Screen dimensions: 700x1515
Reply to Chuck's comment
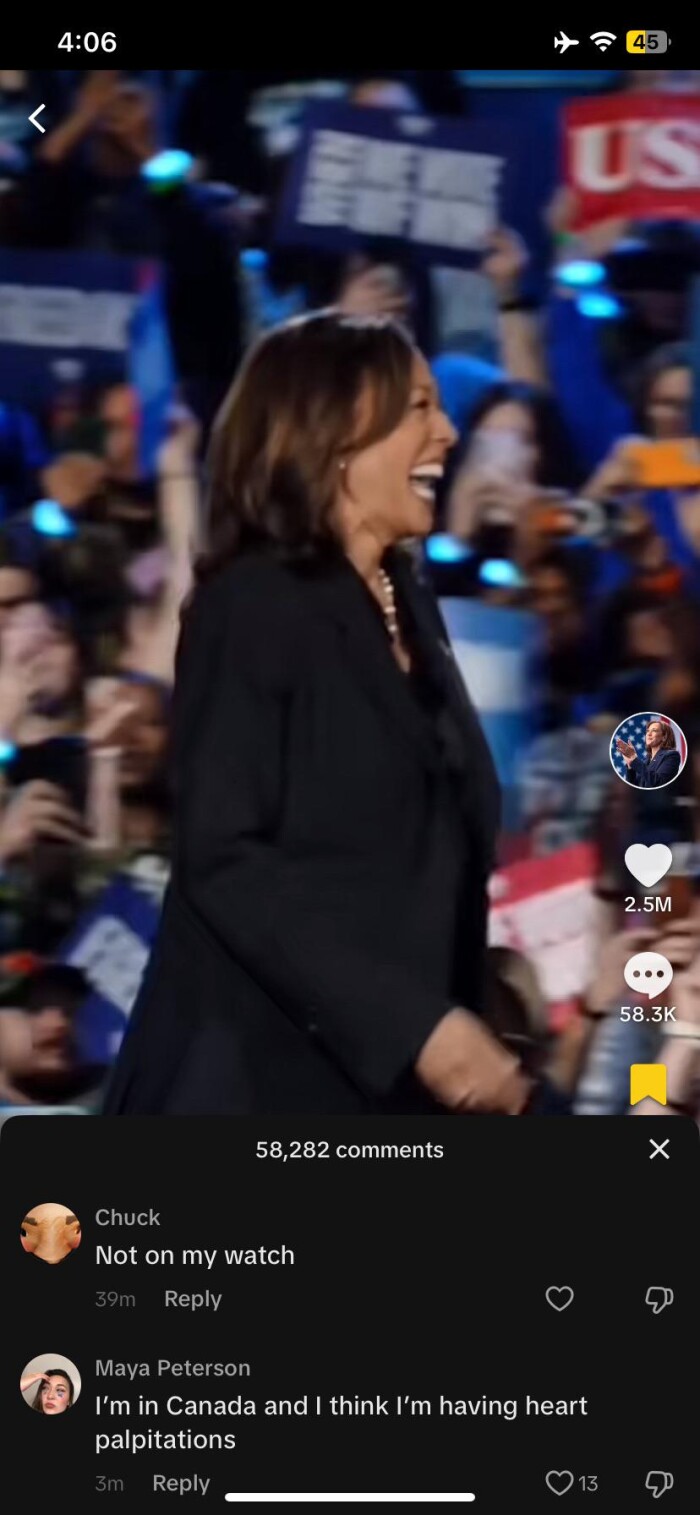(193, 1299)
